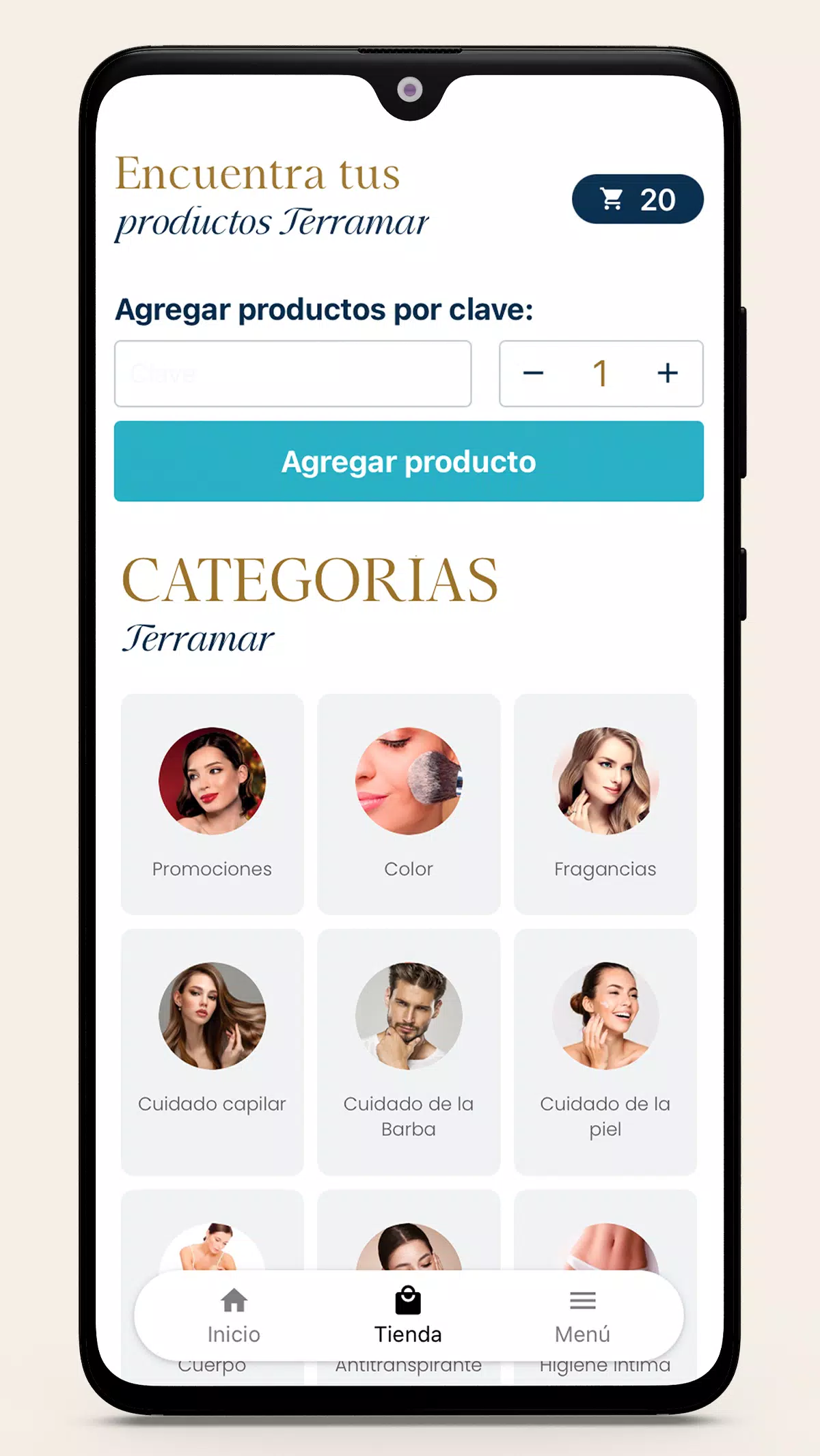Screen dimensions: 820x1456
Task: Focus the Clave product code field
Action: [x=292, y=374]
